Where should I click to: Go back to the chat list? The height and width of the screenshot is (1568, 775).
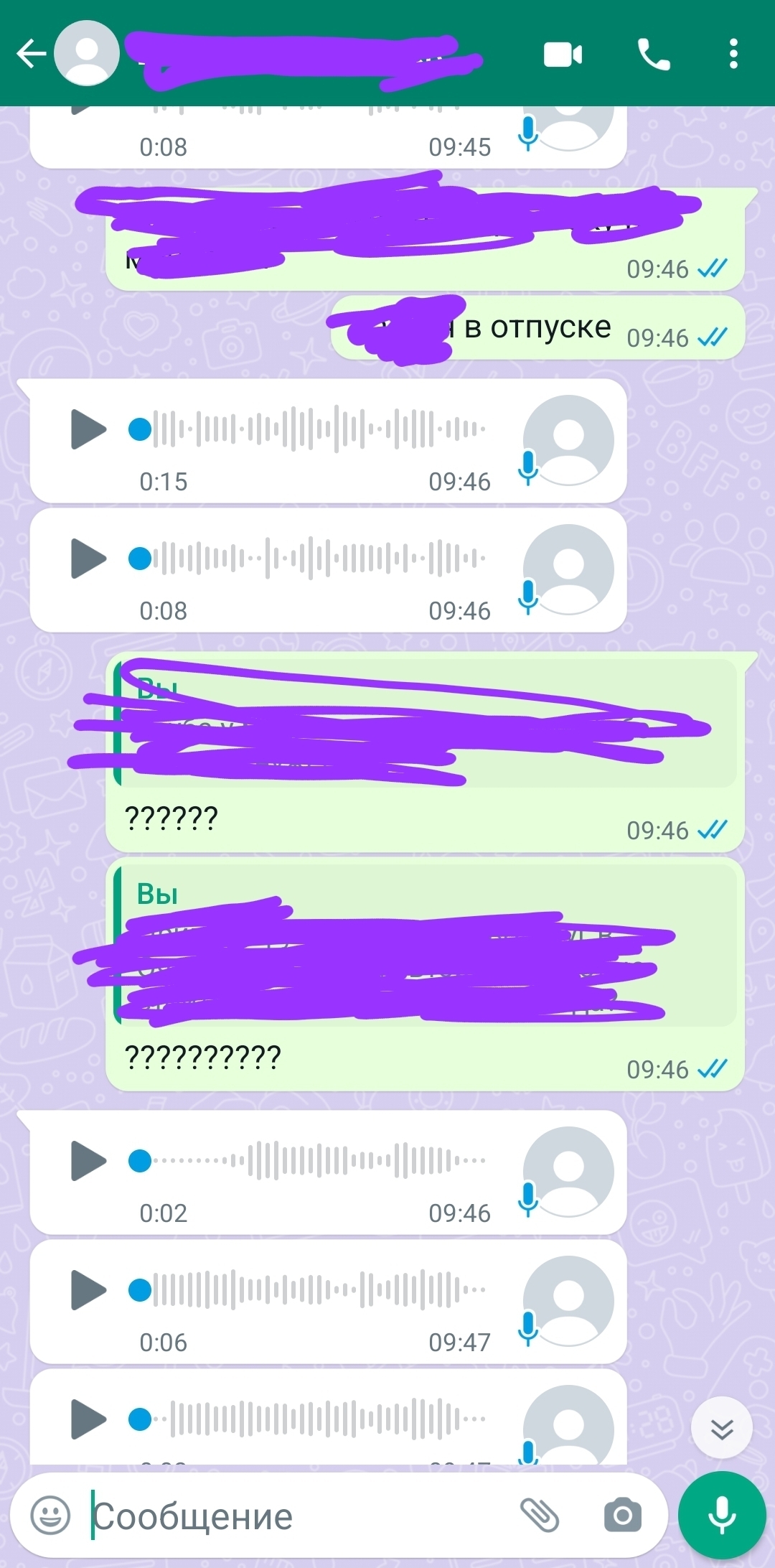pos(31,54)
